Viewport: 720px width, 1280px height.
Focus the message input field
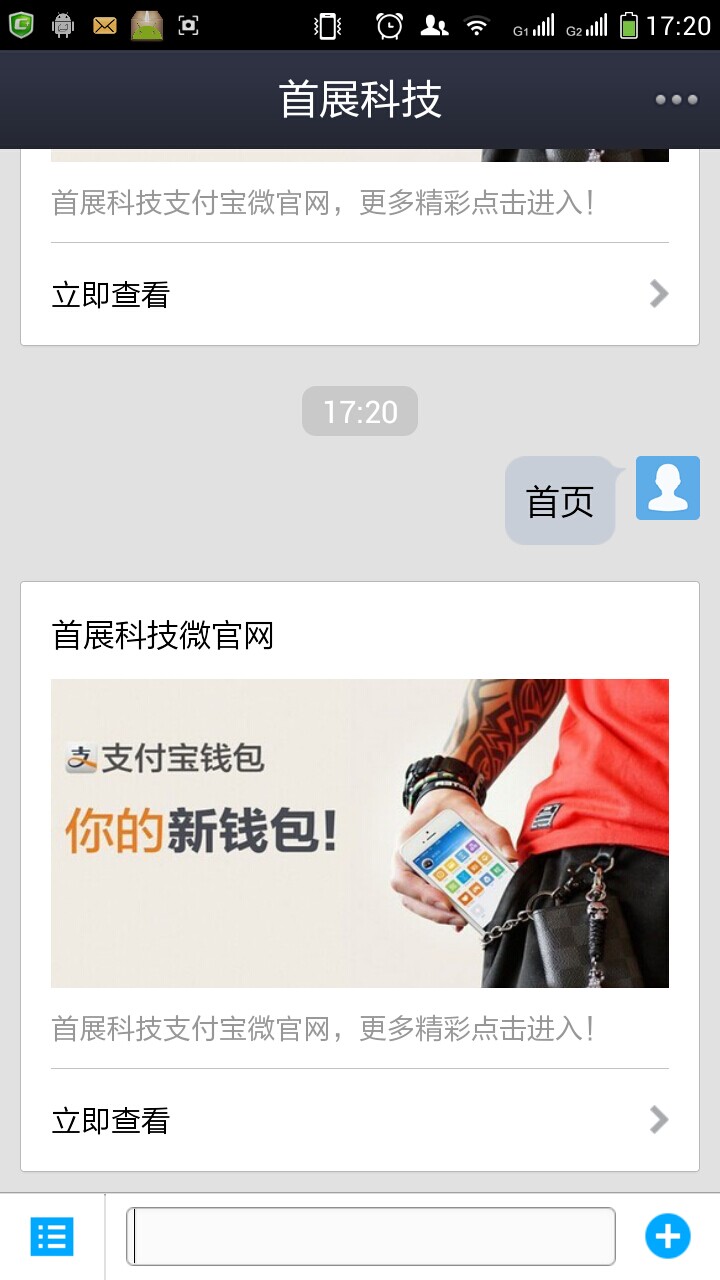[x=370, y=1237]
